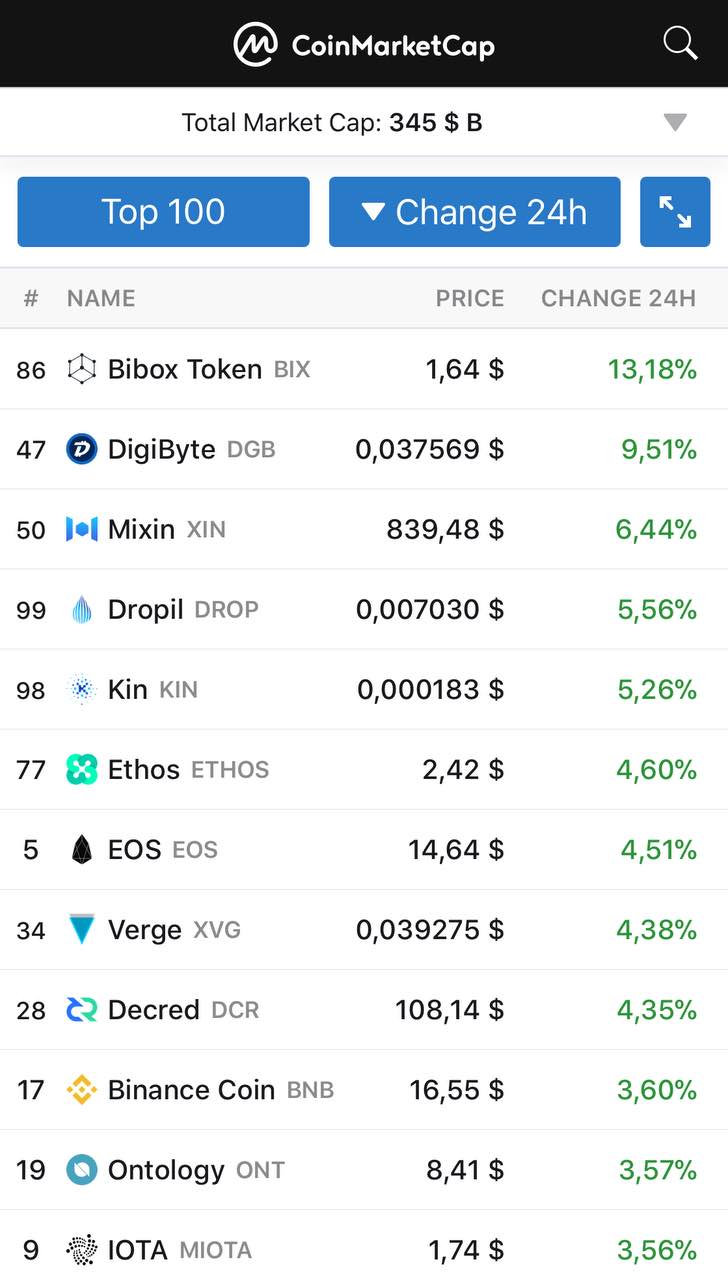Image resolution: width=728 pixels, height=1280 pixels.
Task: Choose the Kin KIN row
Action: (x=364, y=689)
